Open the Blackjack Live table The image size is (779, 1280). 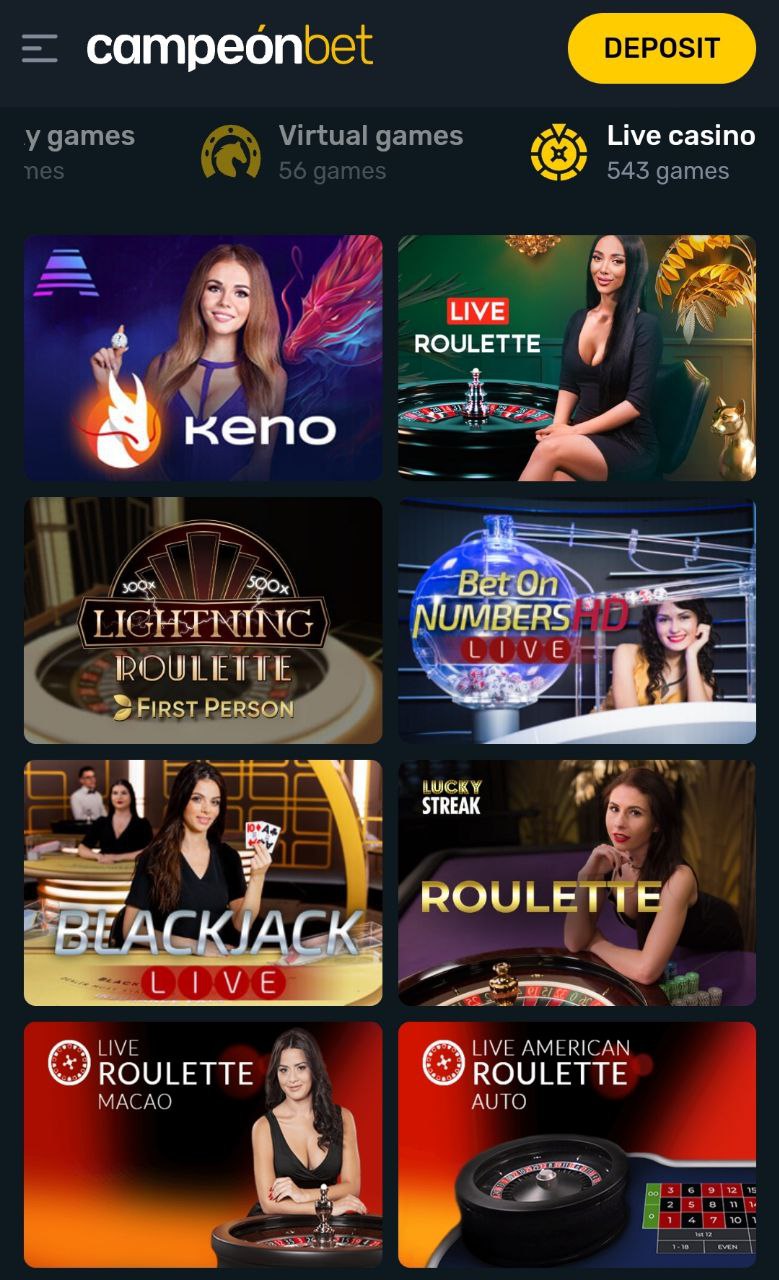pyautogui.click(x=203, y=882)
